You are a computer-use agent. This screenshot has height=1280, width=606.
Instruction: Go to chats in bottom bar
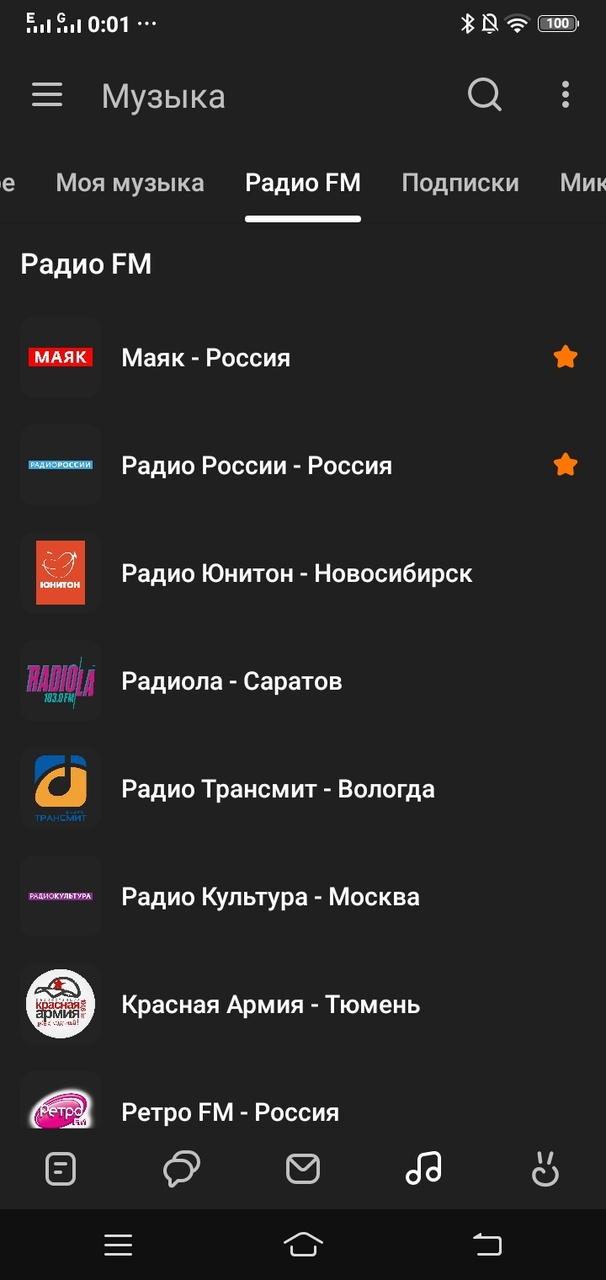tap(182, 1168)
